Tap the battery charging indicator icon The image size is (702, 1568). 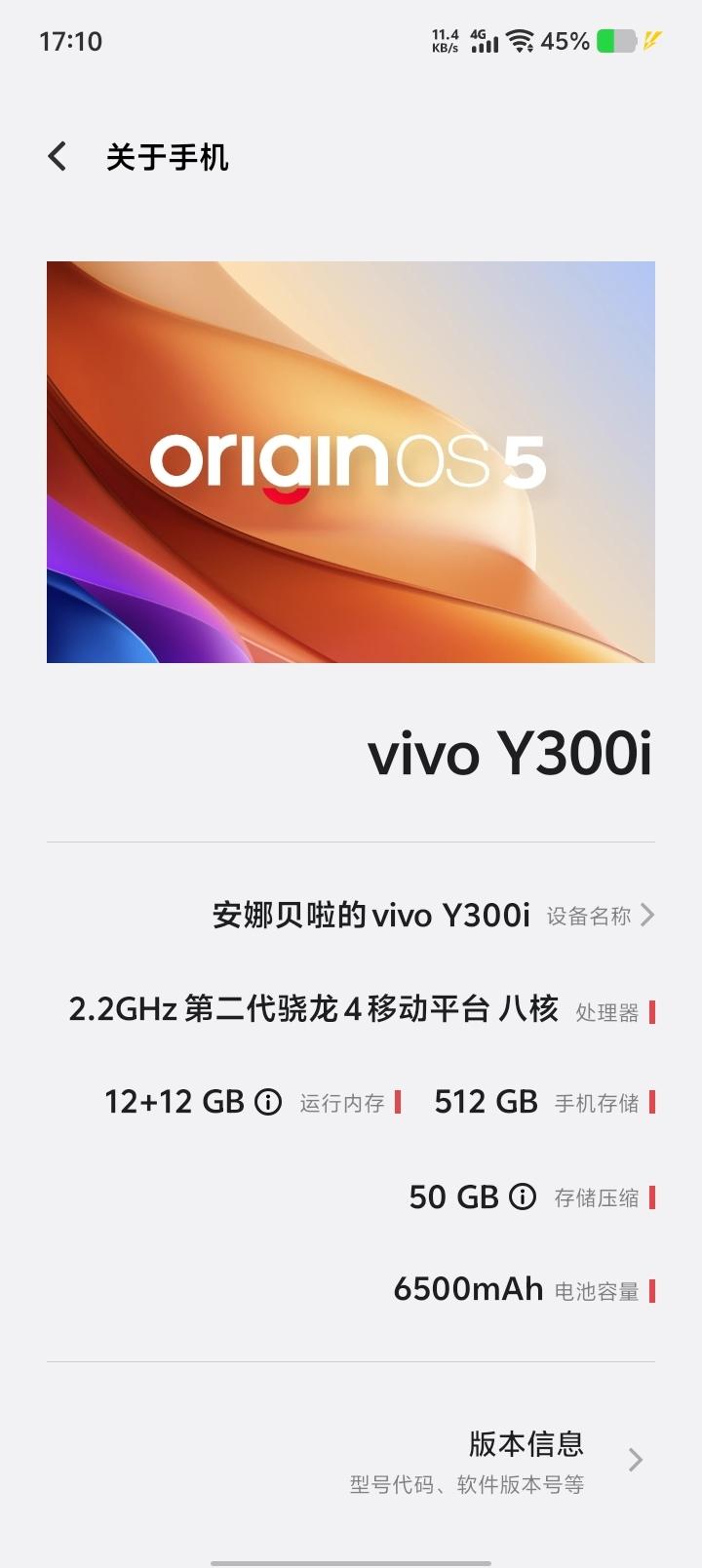click(617, 41)
